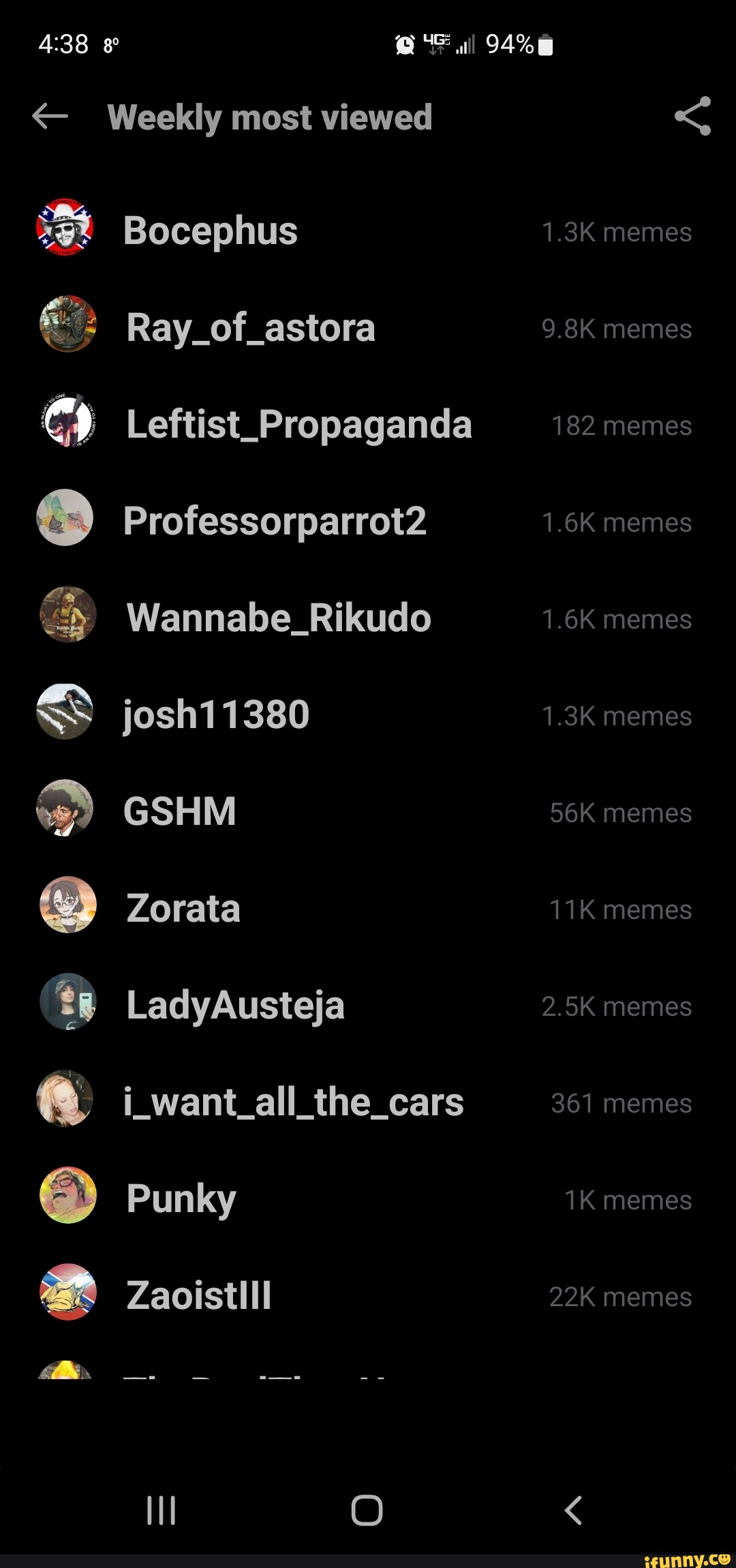Open Punky's profile
Screen dimensions: 736x1568
tap(181, 1199)
